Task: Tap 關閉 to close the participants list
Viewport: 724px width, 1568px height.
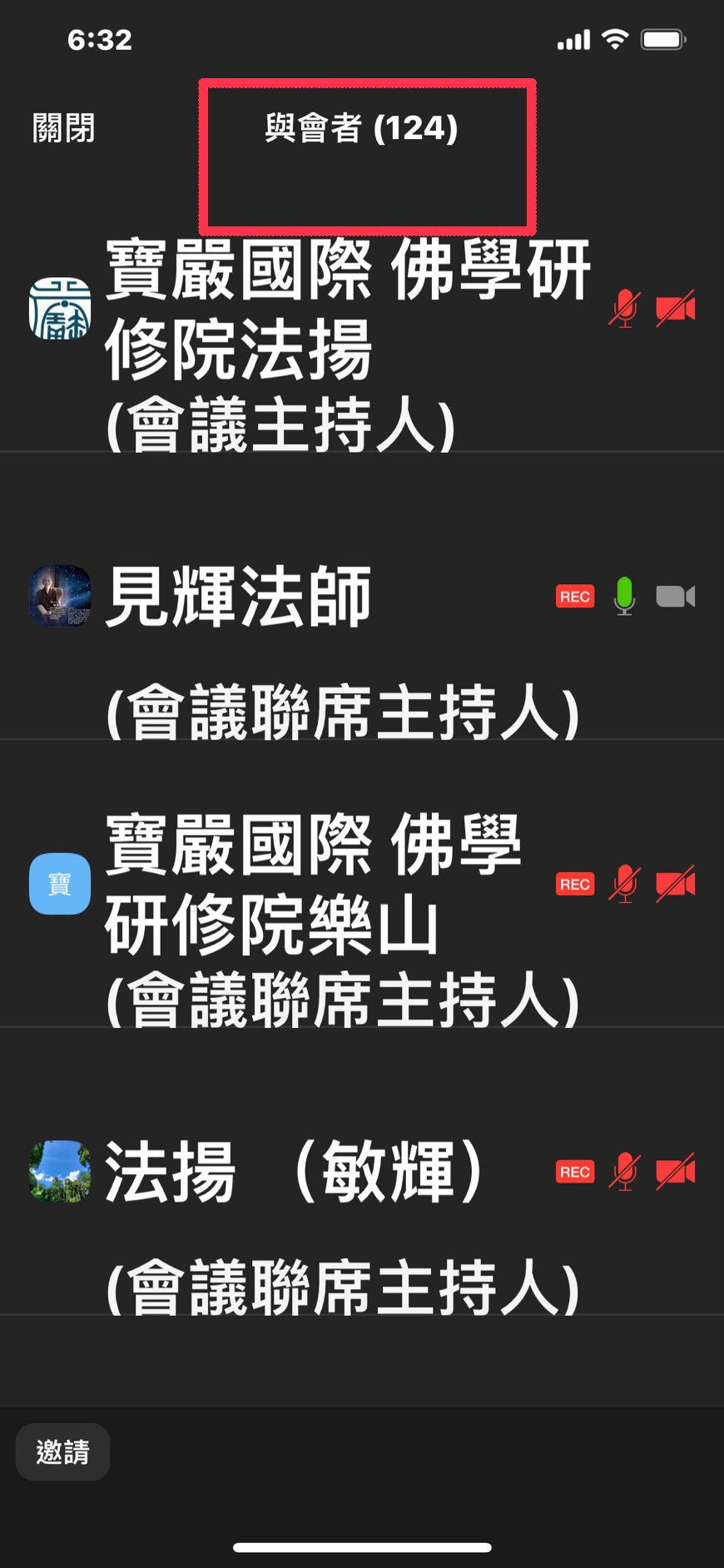Action: pyautogui.click(x=63, y=128)
